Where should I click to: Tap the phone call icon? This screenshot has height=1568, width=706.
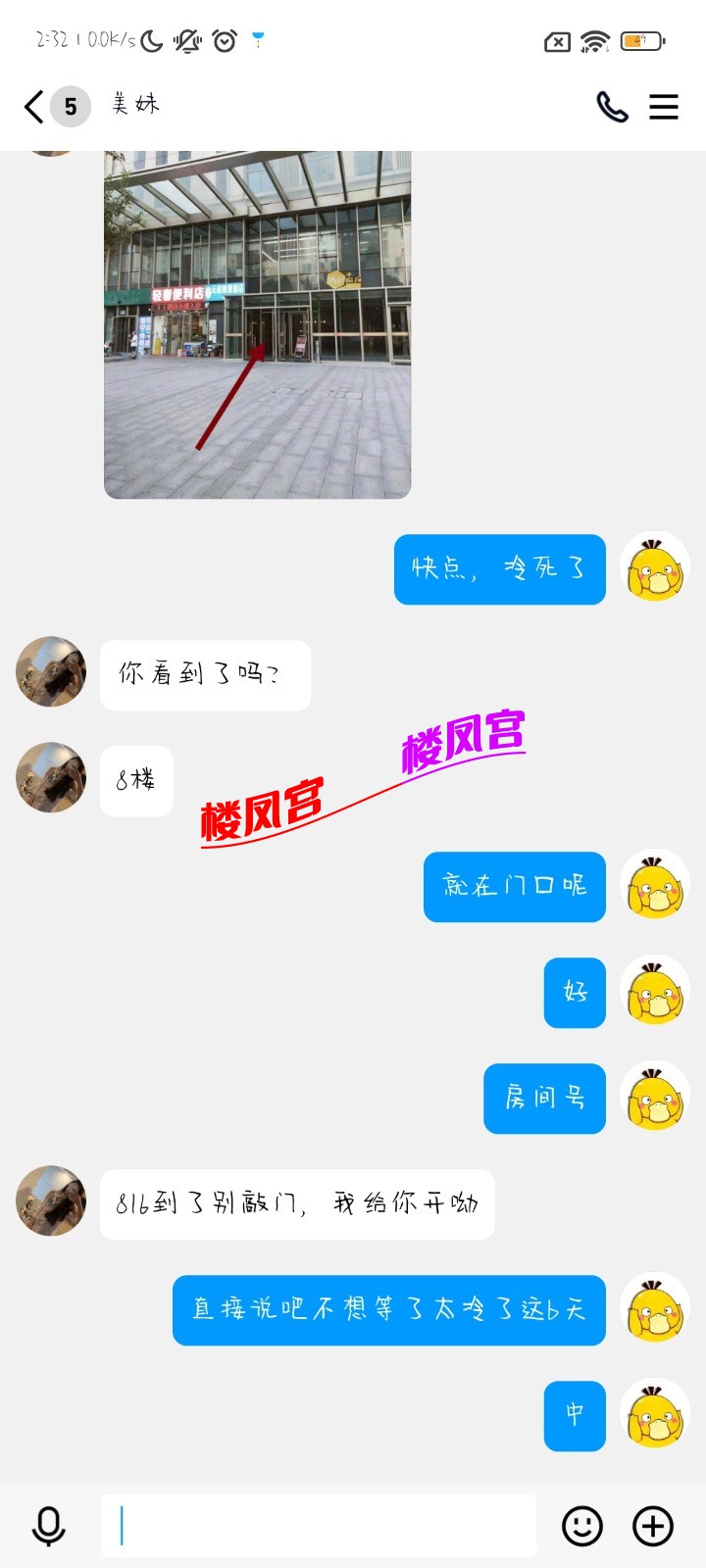pos(611,108)
